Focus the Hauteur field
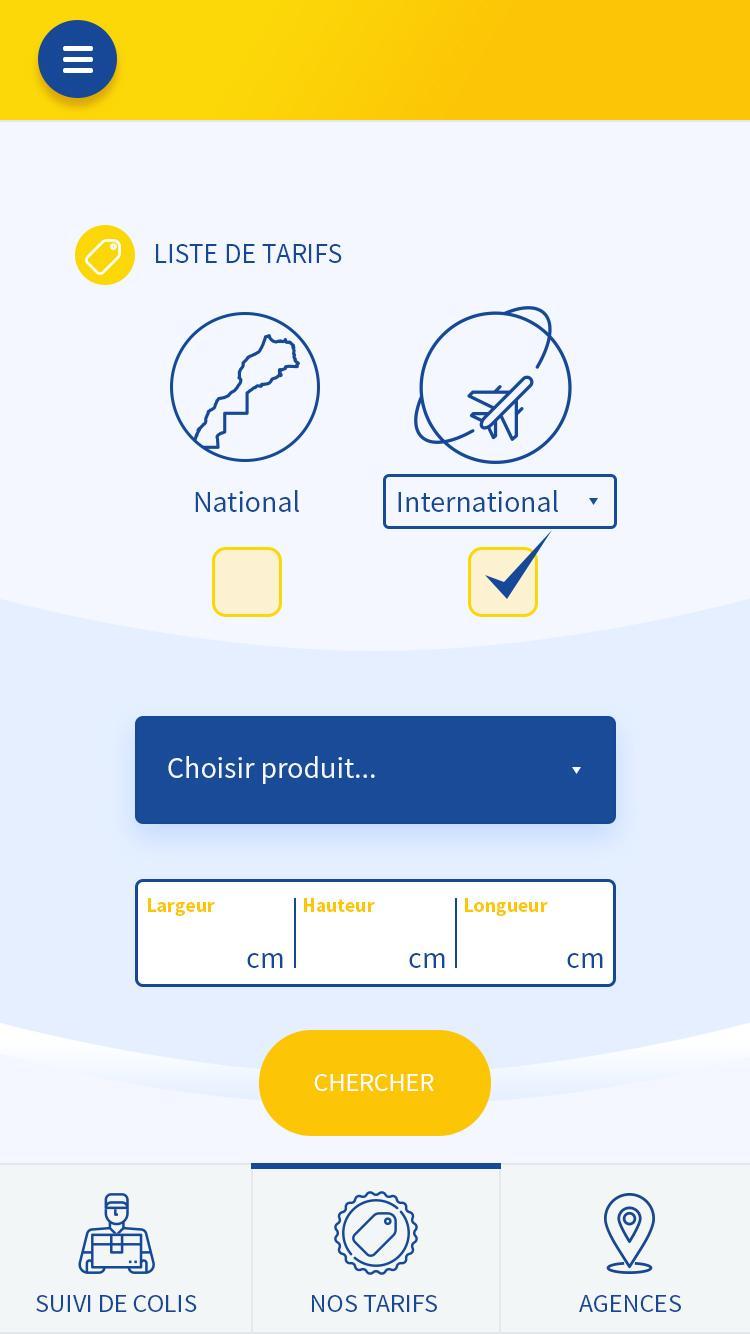The width and height of the screenshot is (750, 1334). [375, 945]
